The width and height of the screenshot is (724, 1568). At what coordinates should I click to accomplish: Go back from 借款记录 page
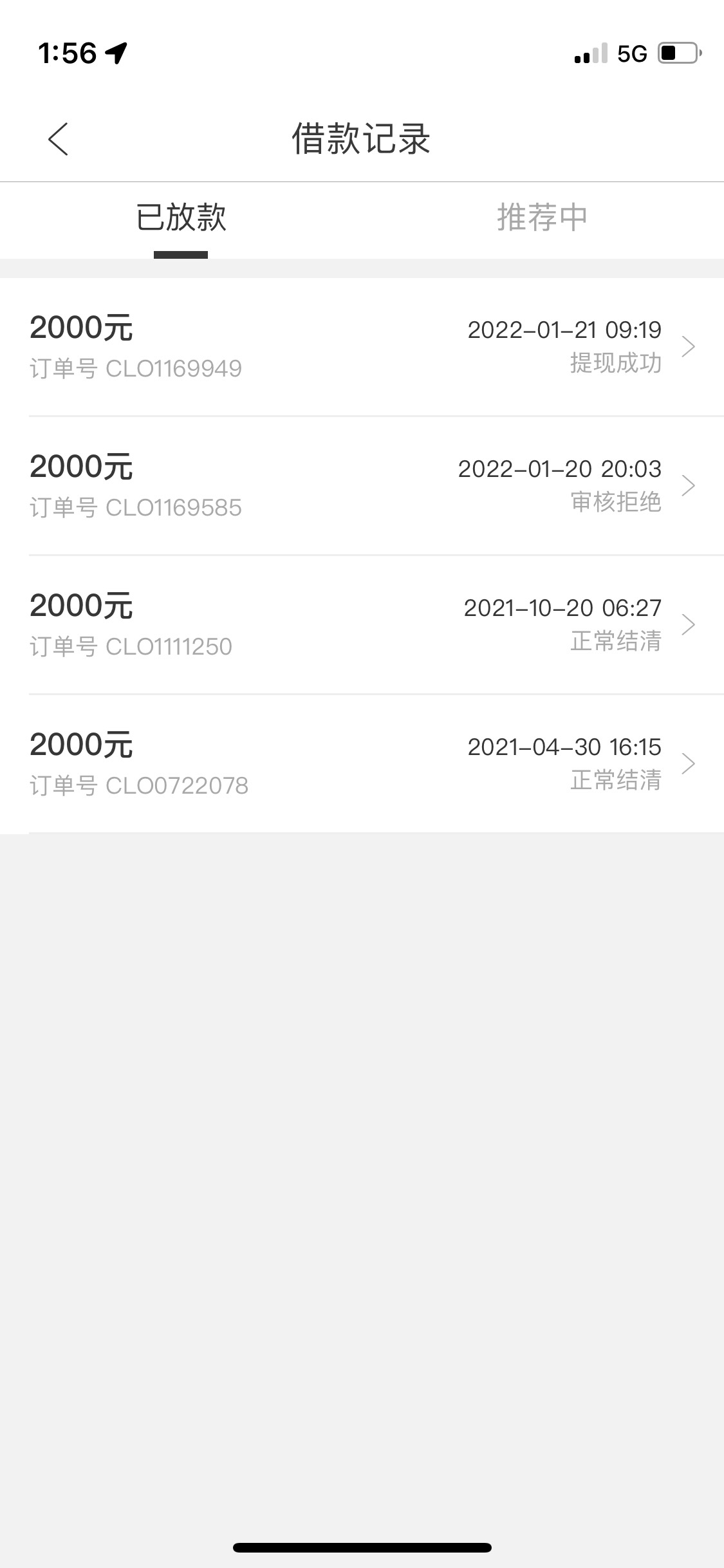point(58,139)
